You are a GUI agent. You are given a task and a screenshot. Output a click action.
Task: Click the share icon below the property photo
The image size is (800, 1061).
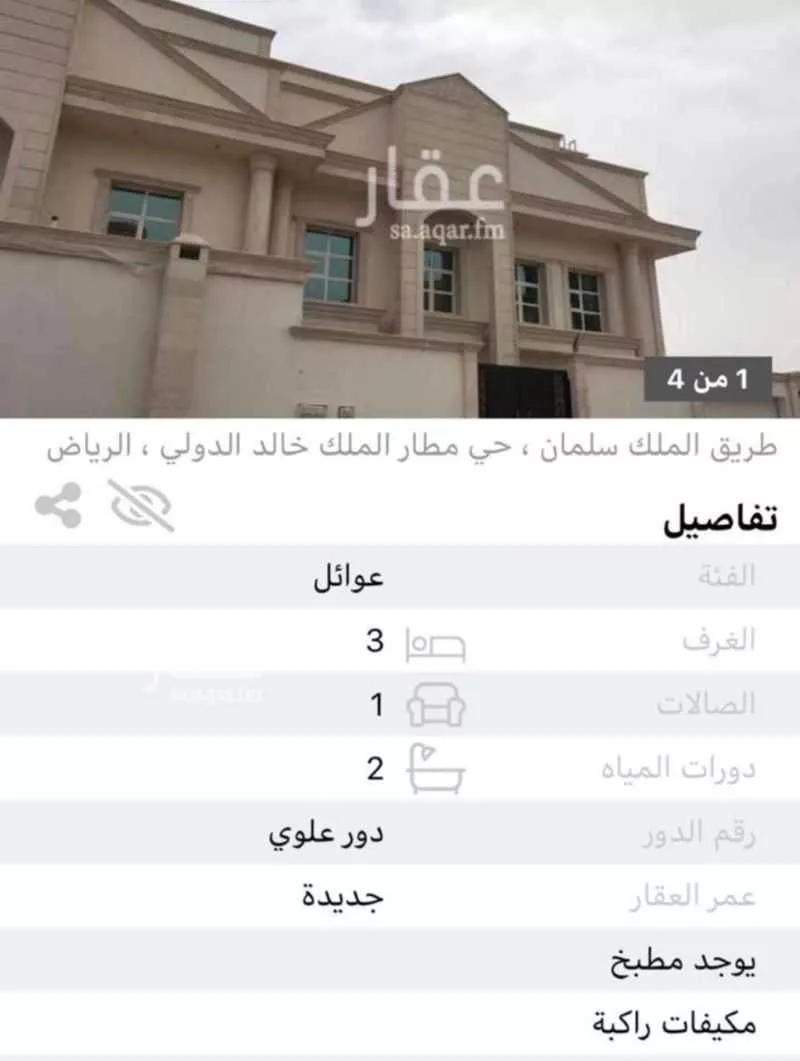[x=60, y=505]
